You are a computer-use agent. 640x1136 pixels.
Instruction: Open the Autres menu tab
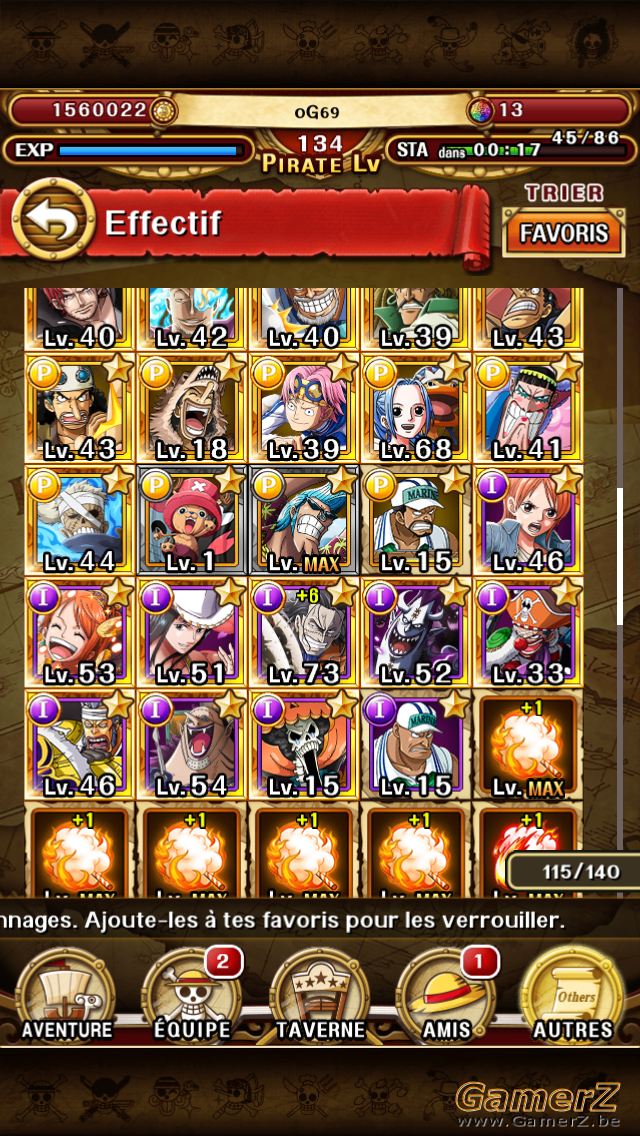coord(573,996)
